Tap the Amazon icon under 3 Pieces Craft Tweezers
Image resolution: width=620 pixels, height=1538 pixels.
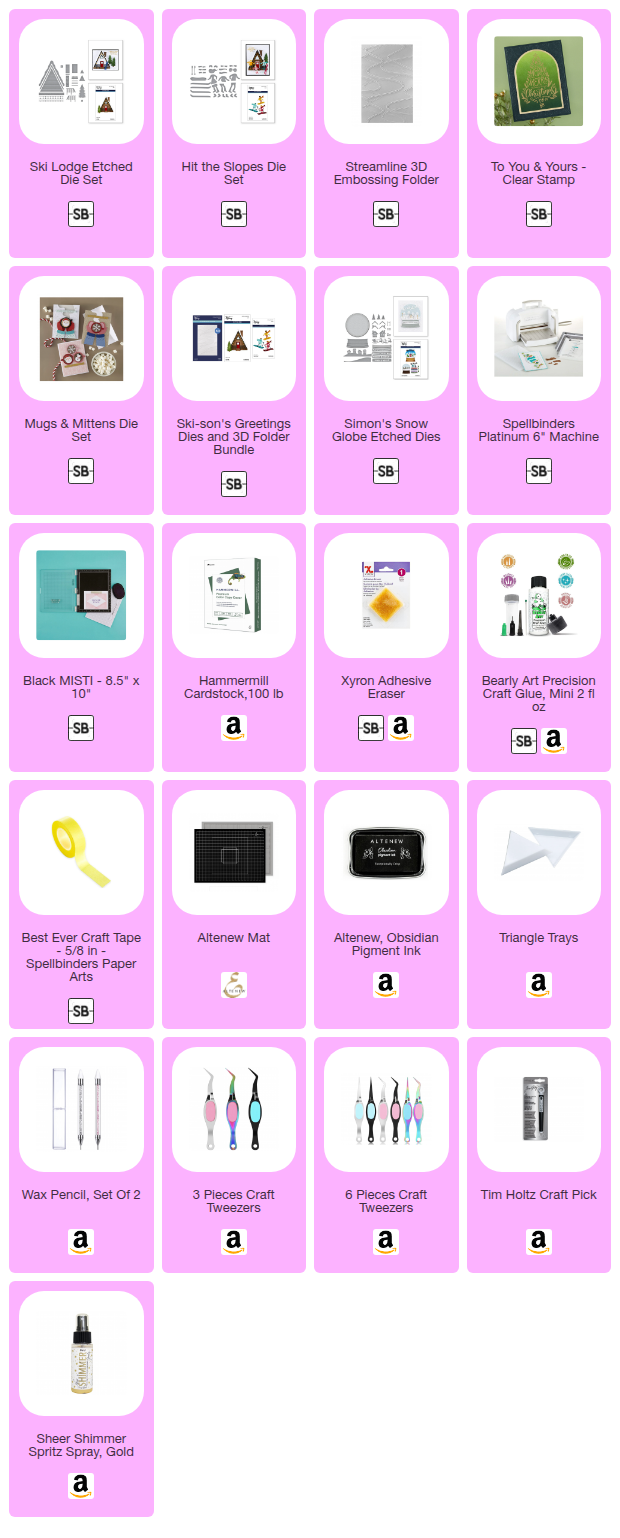pyautogui.click(x=234, y=1242)
